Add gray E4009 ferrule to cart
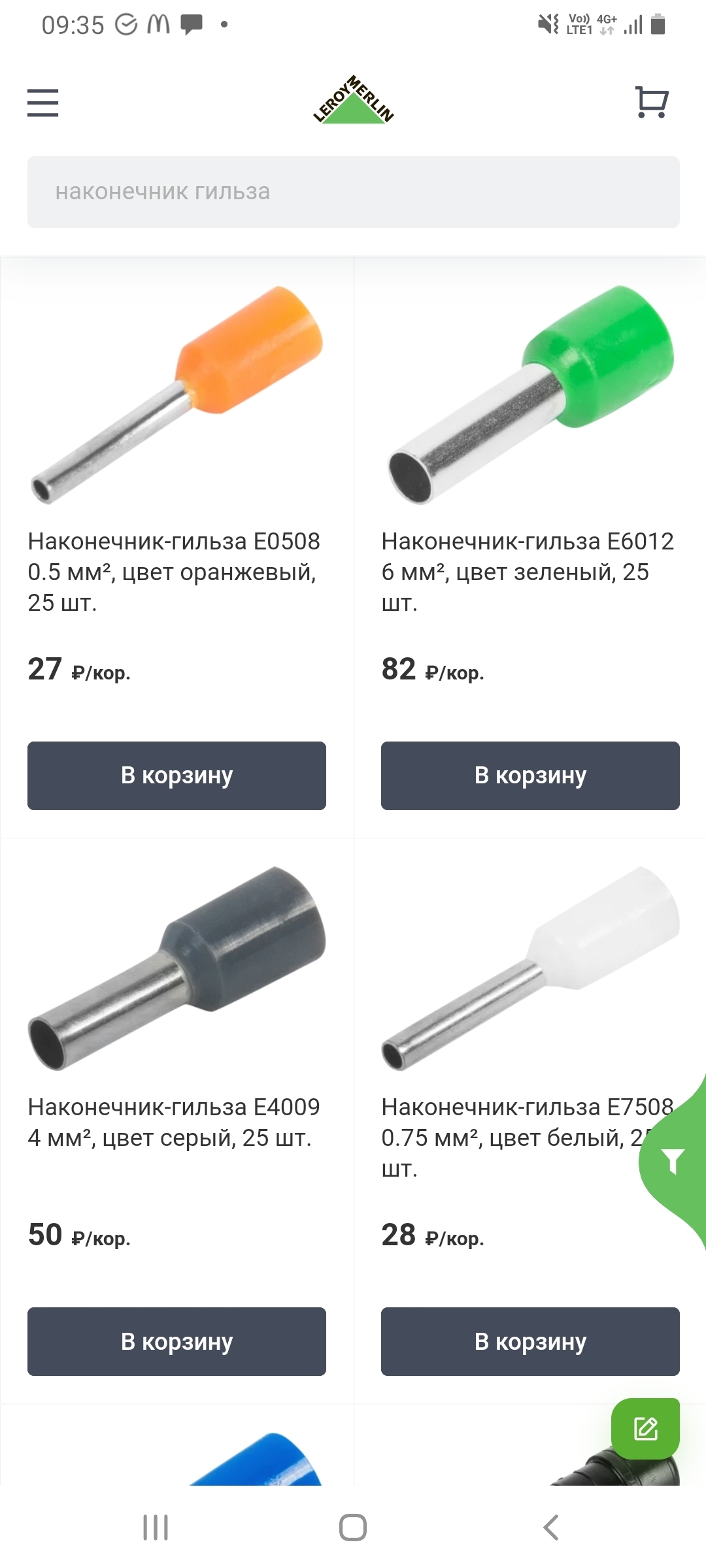This screenshot has width=706, height=1568. (x=176, y=1341)
